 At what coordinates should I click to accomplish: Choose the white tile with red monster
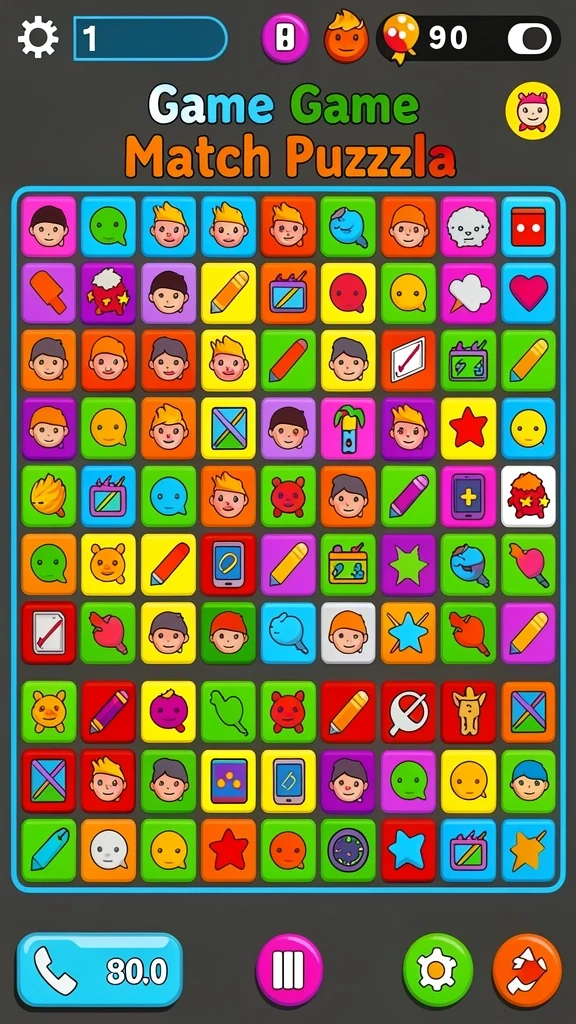point(528,496)
